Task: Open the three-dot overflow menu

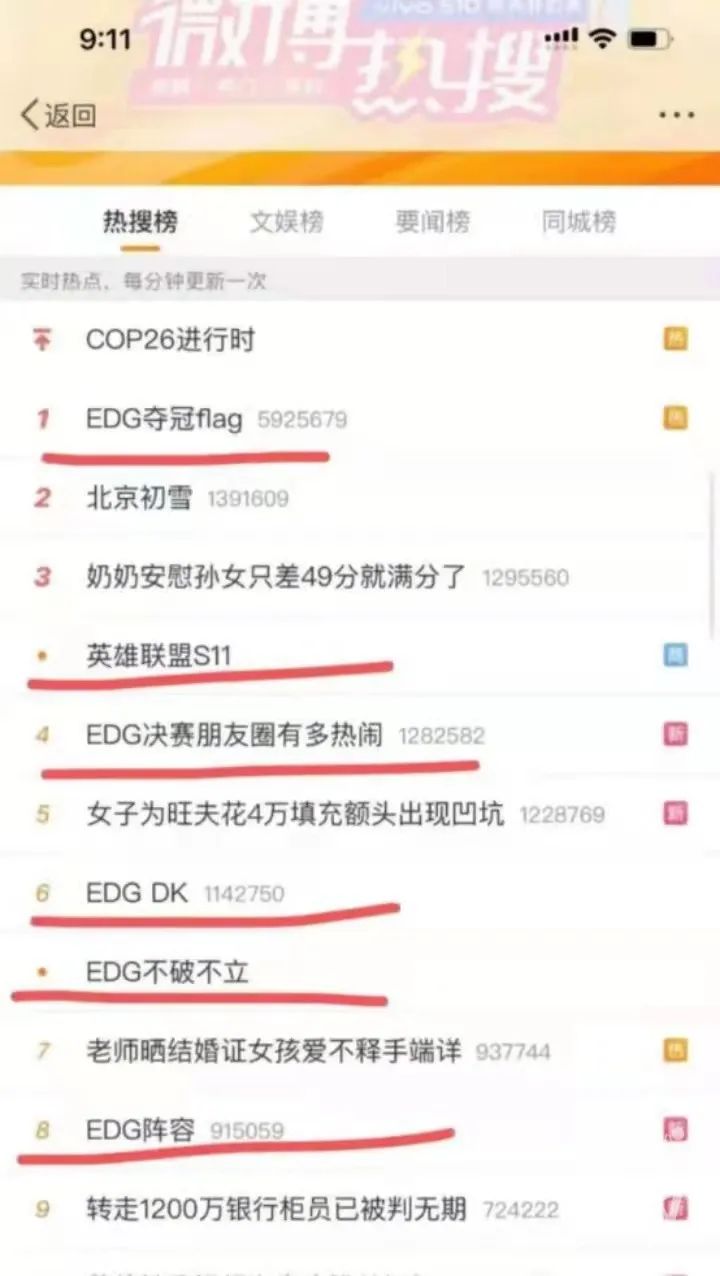Action: click(x=676, y=115)
